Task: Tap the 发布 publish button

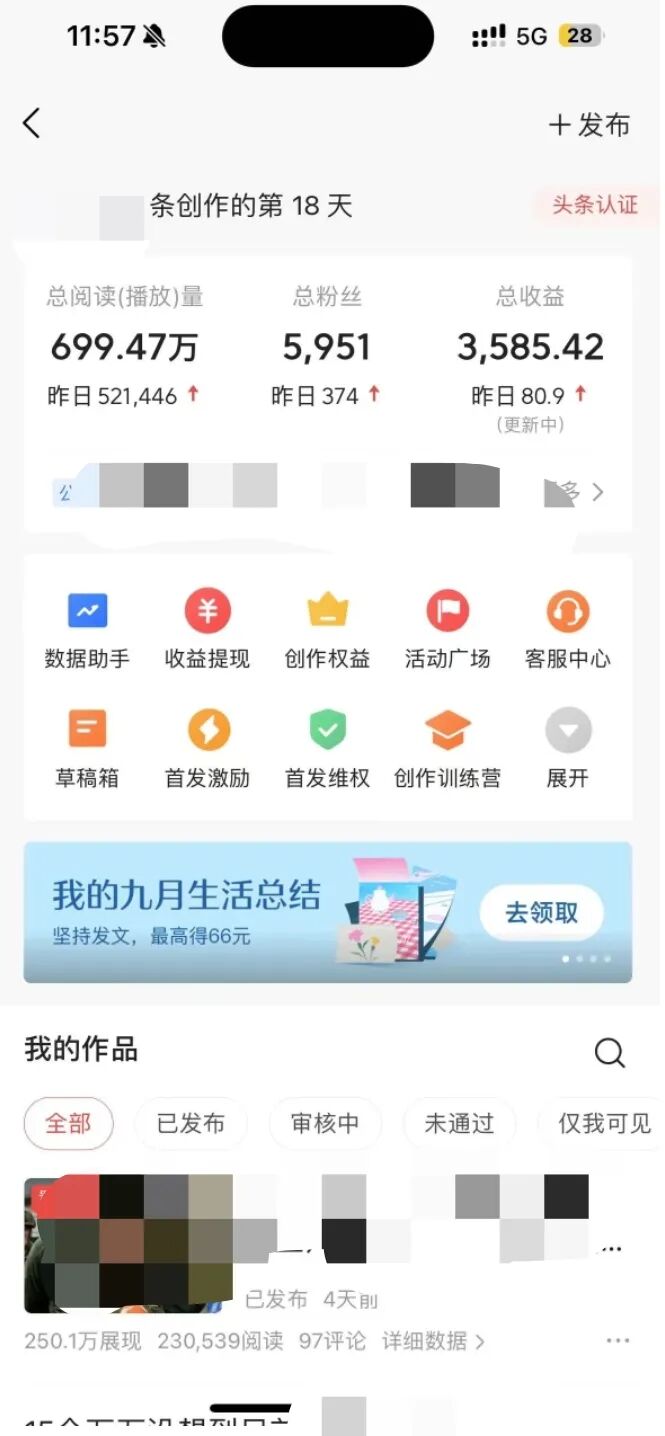Action: point(590,125)
